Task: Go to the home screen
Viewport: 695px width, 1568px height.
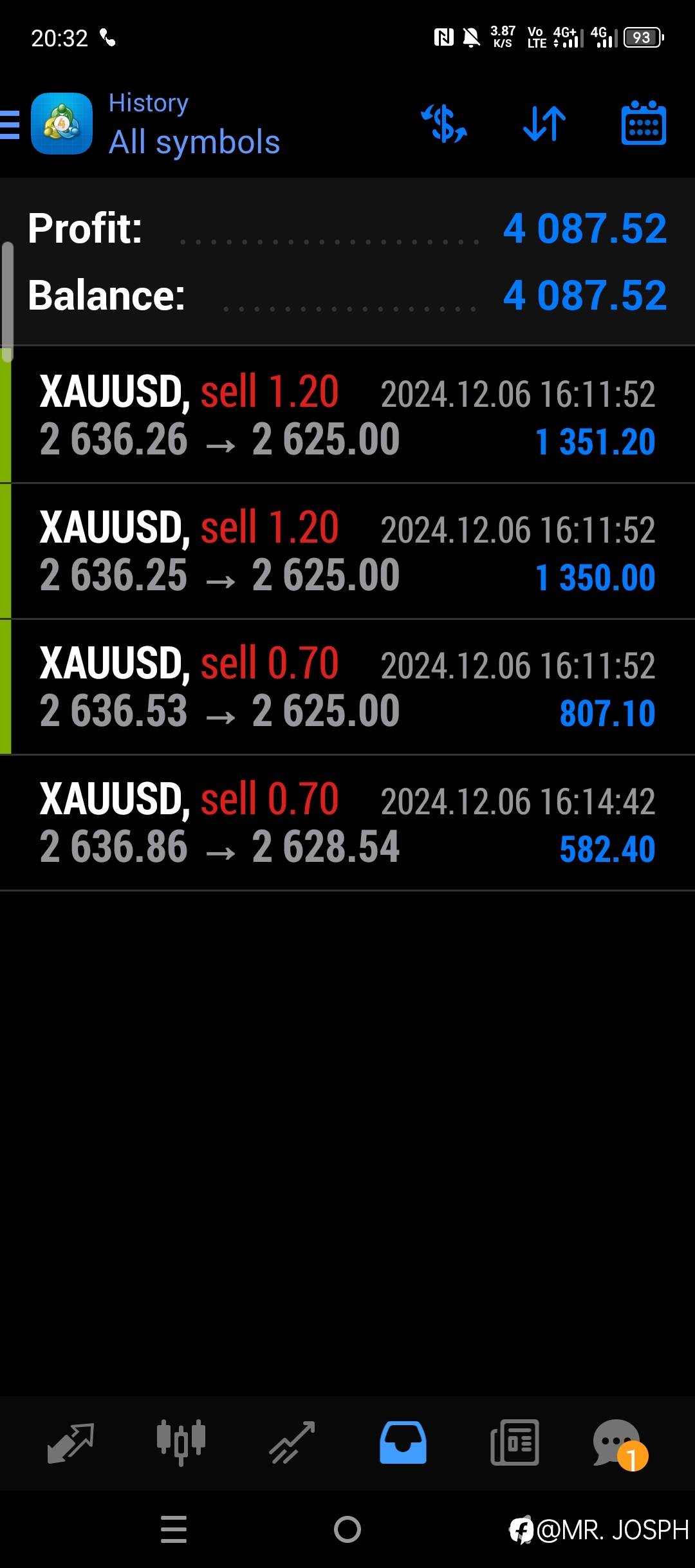Action: click(x=347, y=1529)
